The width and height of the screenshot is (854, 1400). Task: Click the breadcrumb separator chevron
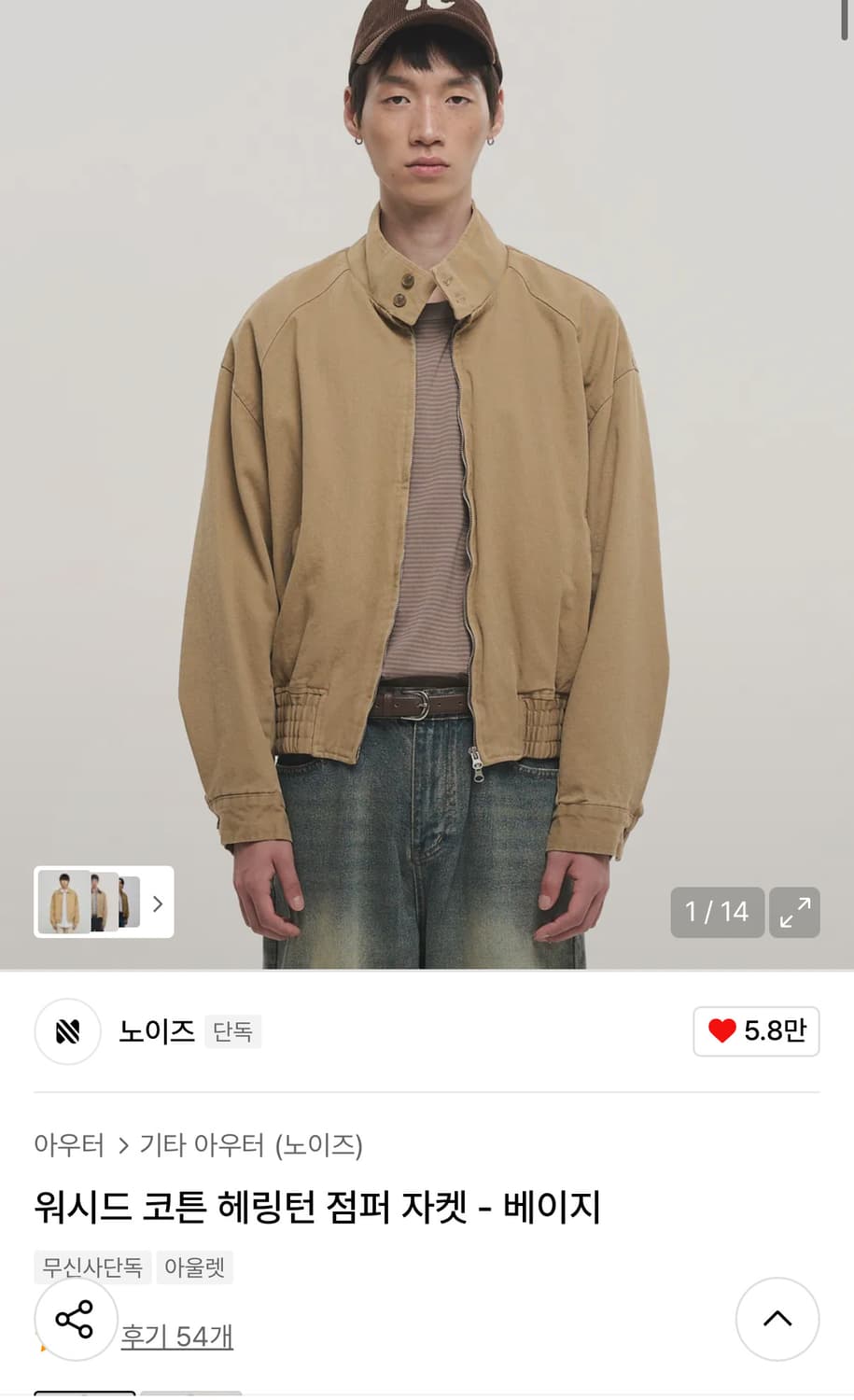123,1146
